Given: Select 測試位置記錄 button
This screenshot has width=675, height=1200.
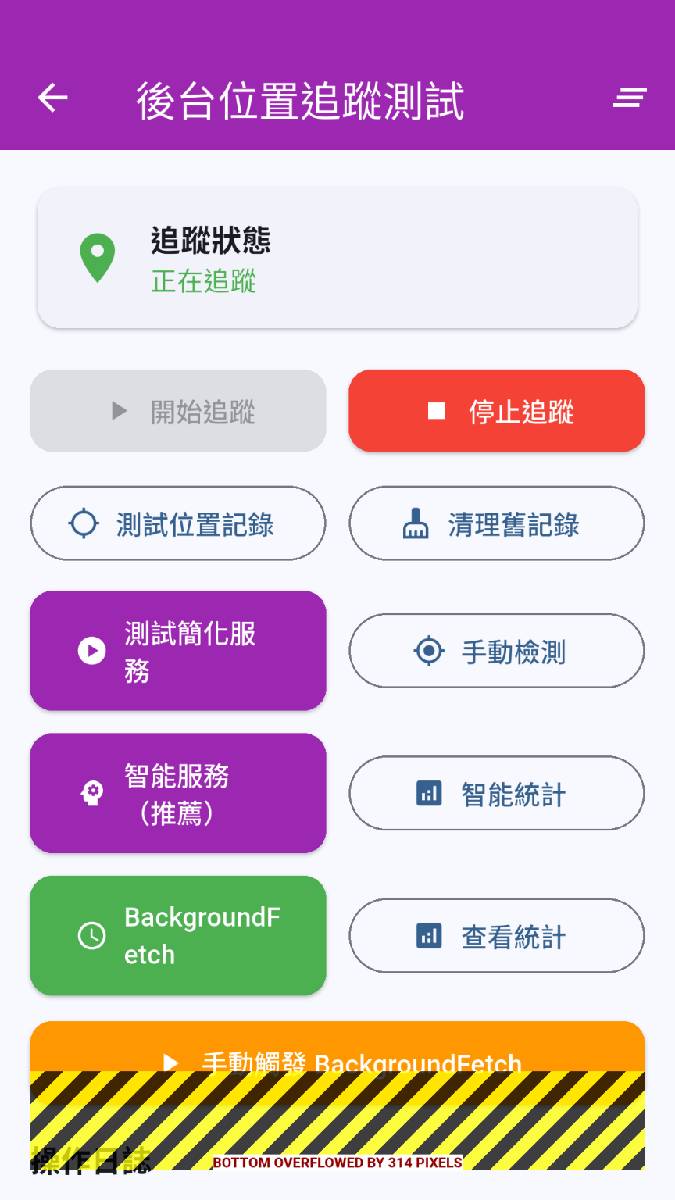Looking at the screenshot, I should click(x=178, y=524).
